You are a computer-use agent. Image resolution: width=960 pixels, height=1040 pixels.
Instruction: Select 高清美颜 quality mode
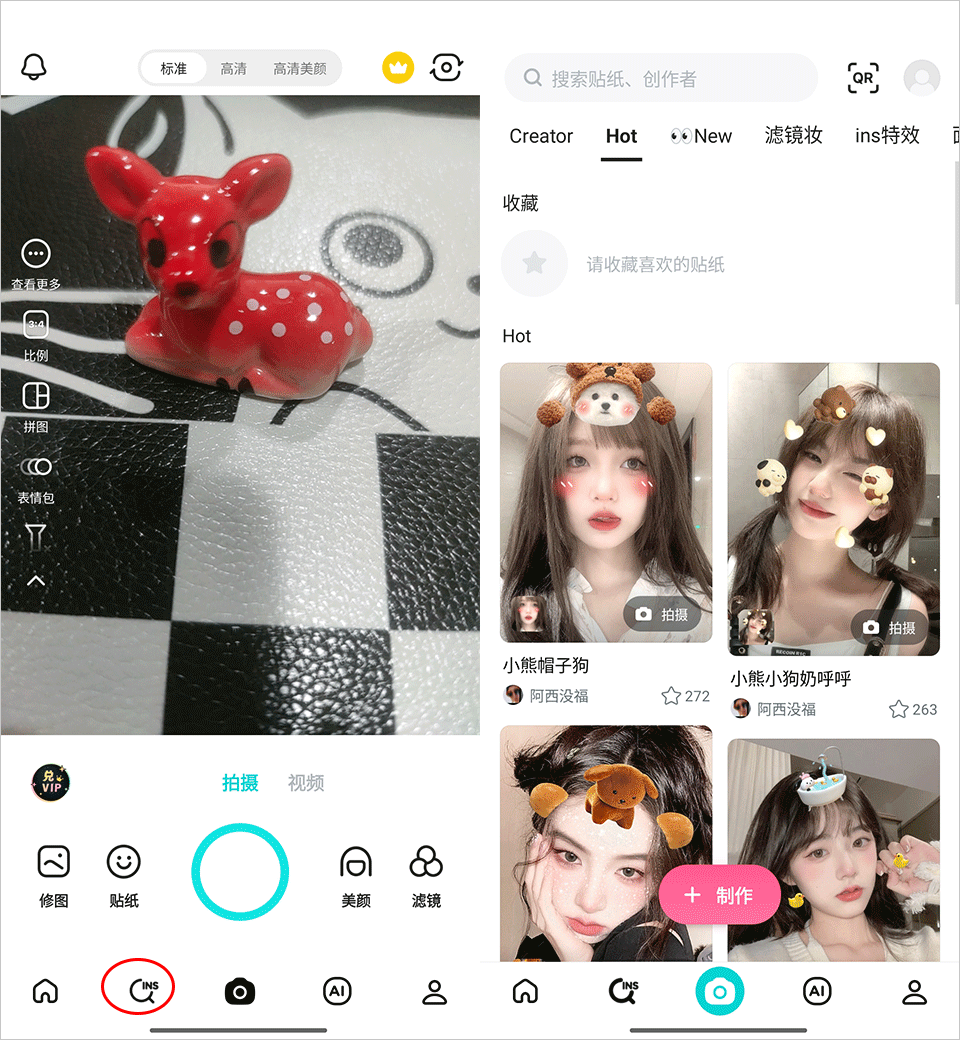pos(300,69)
